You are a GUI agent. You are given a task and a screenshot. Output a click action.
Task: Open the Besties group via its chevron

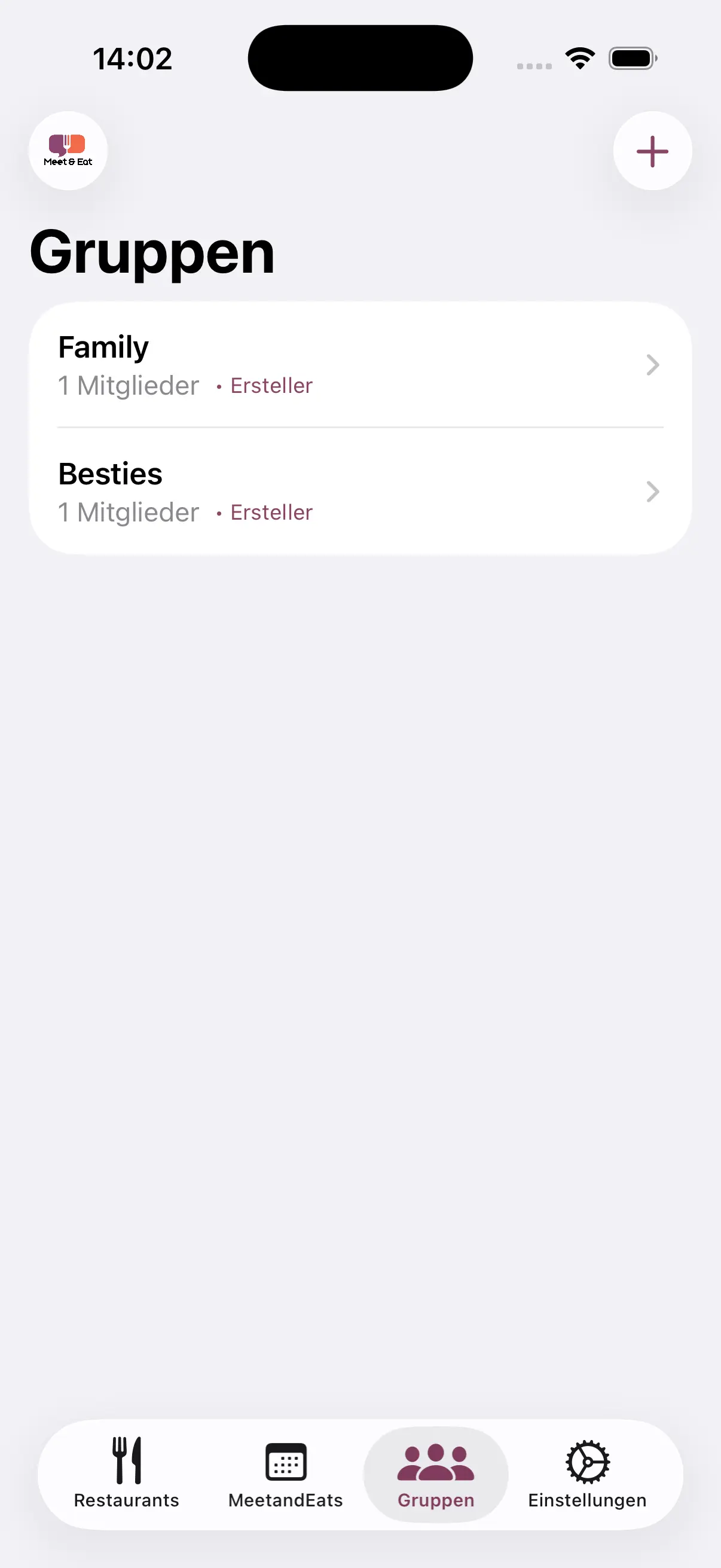point(652,492)
